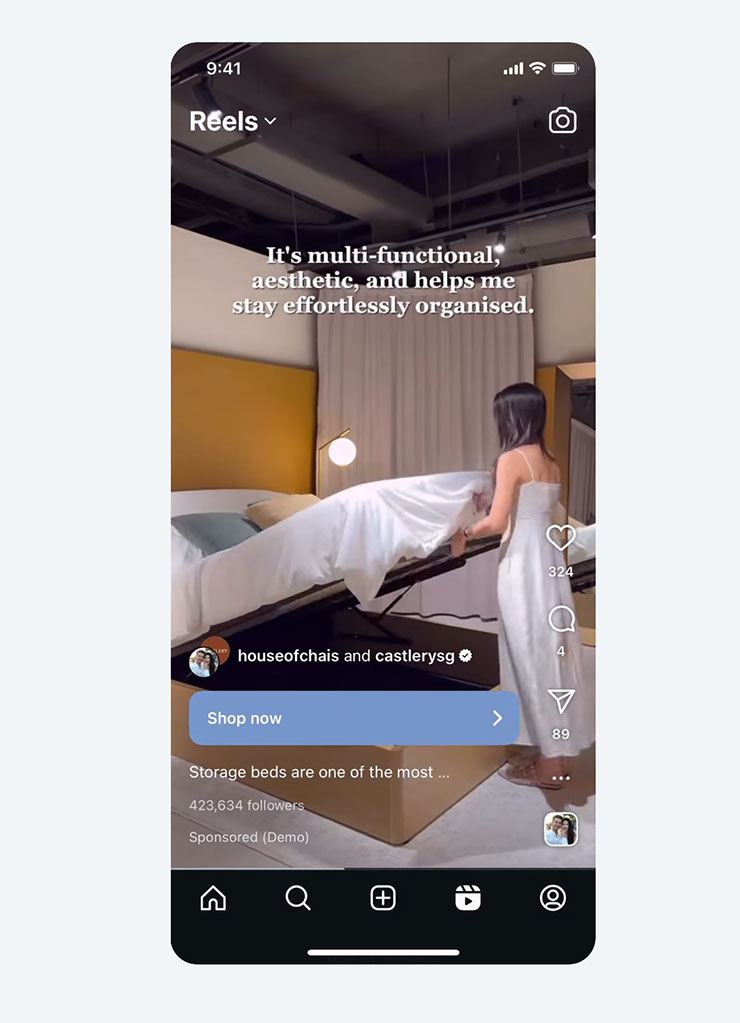Tap the Shop now button
Image resolution: width=740 pixels, height=1023 pixels.
(x=354, y=718)
